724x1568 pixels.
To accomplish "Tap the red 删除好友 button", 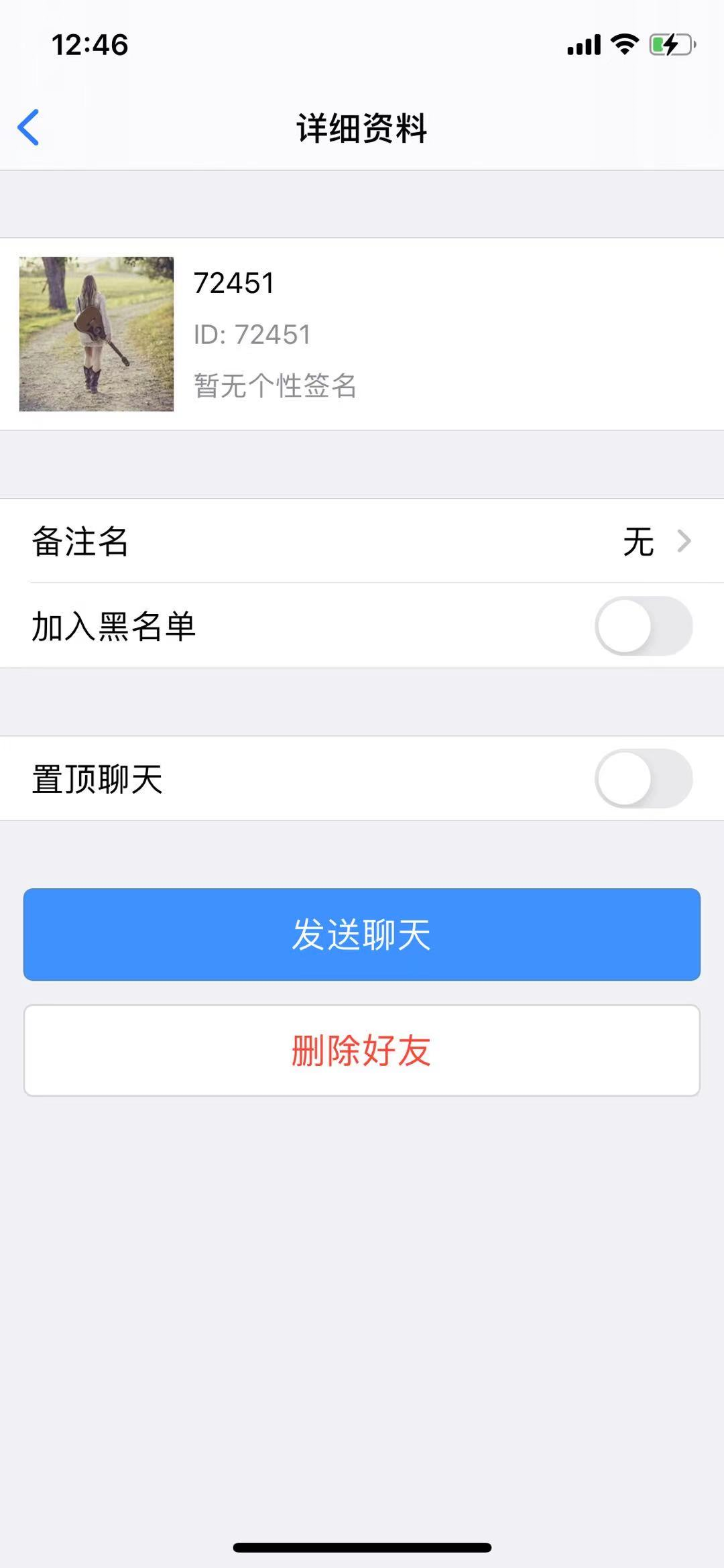I will click(x=362, y=1050).
